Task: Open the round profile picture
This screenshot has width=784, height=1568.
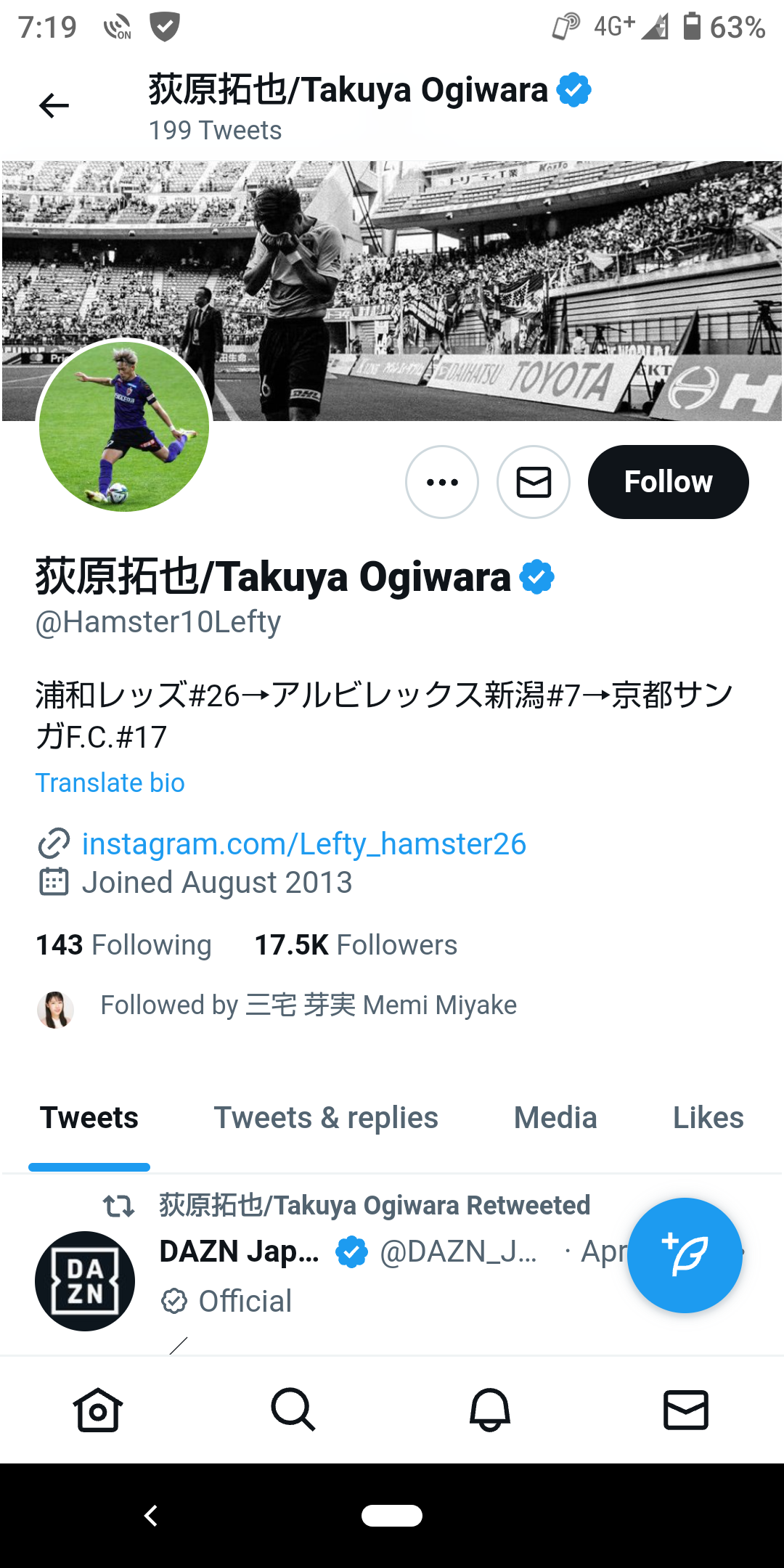Action: click(124, 427)
